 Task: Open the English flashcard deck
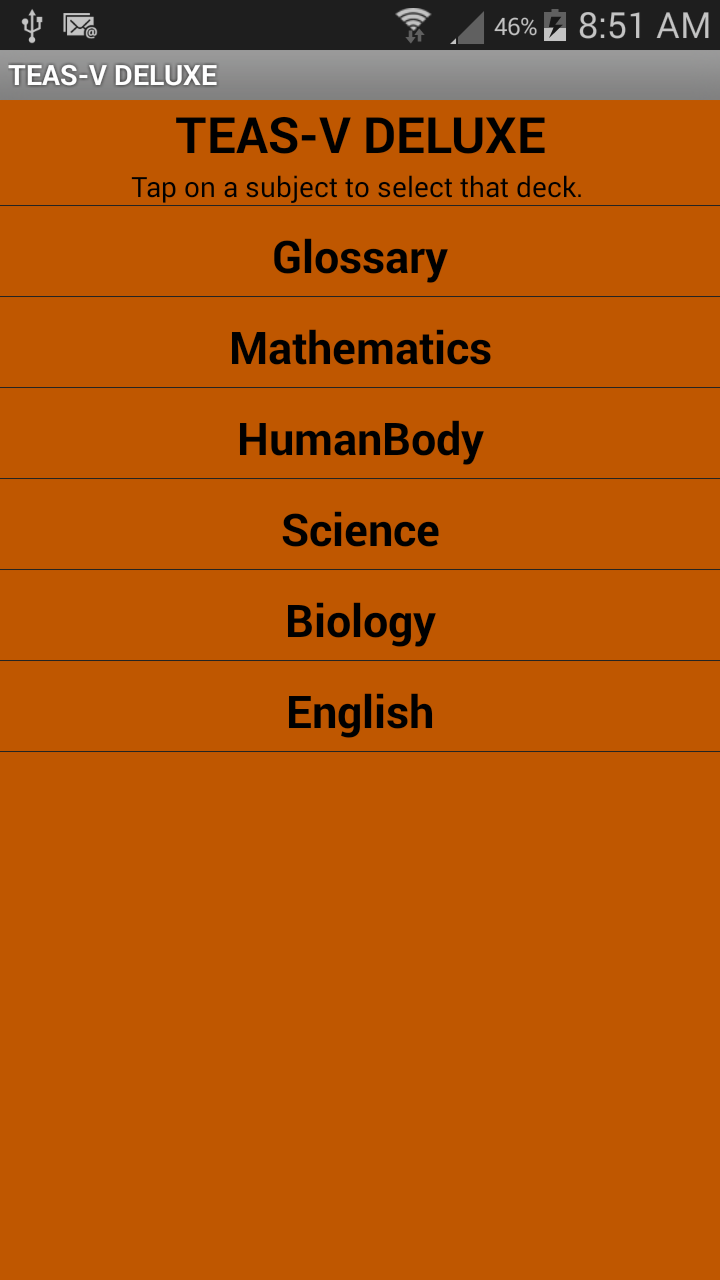pos(360,711)
